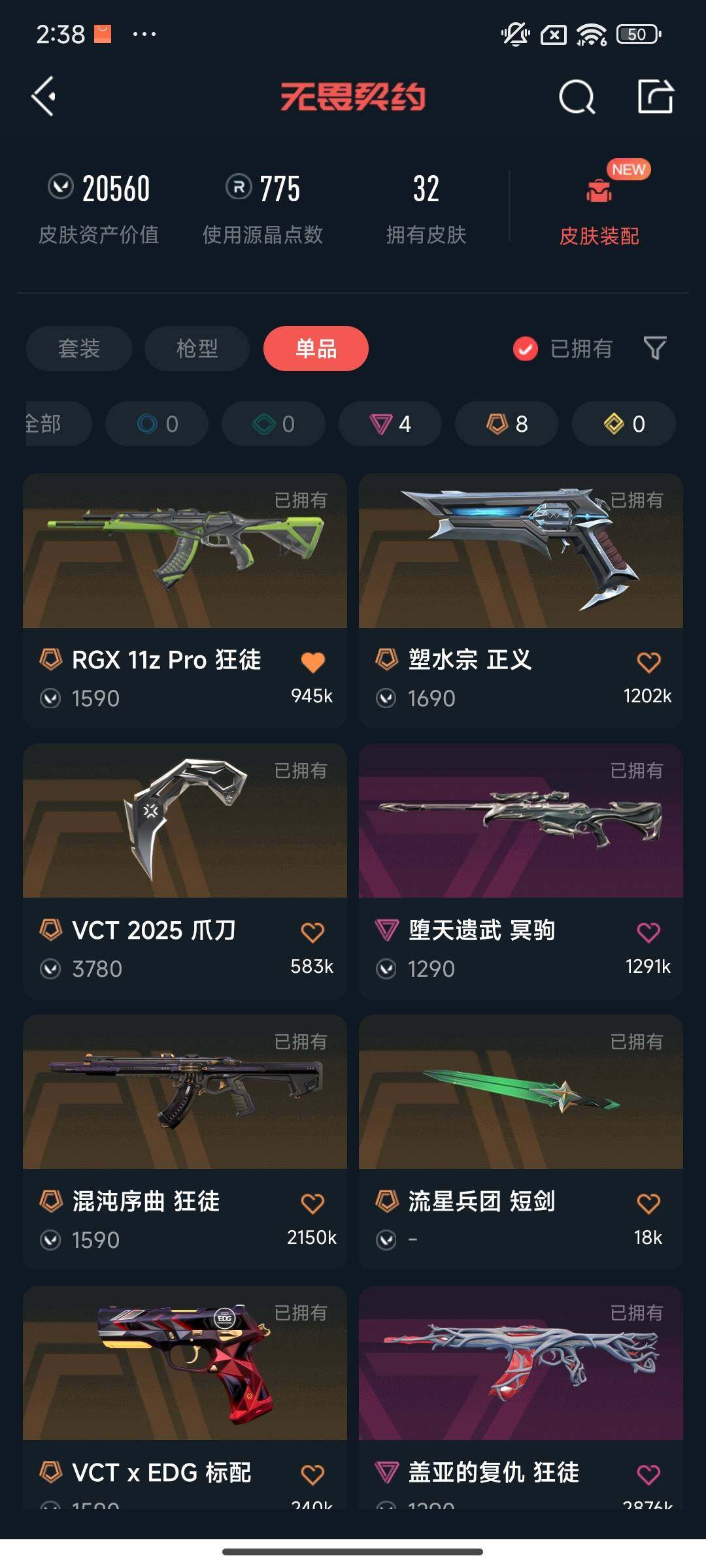Switch to the 套装 tab
Viewport: 706px width, 1568px height.
pyautogui.click(x=78, y=349)
